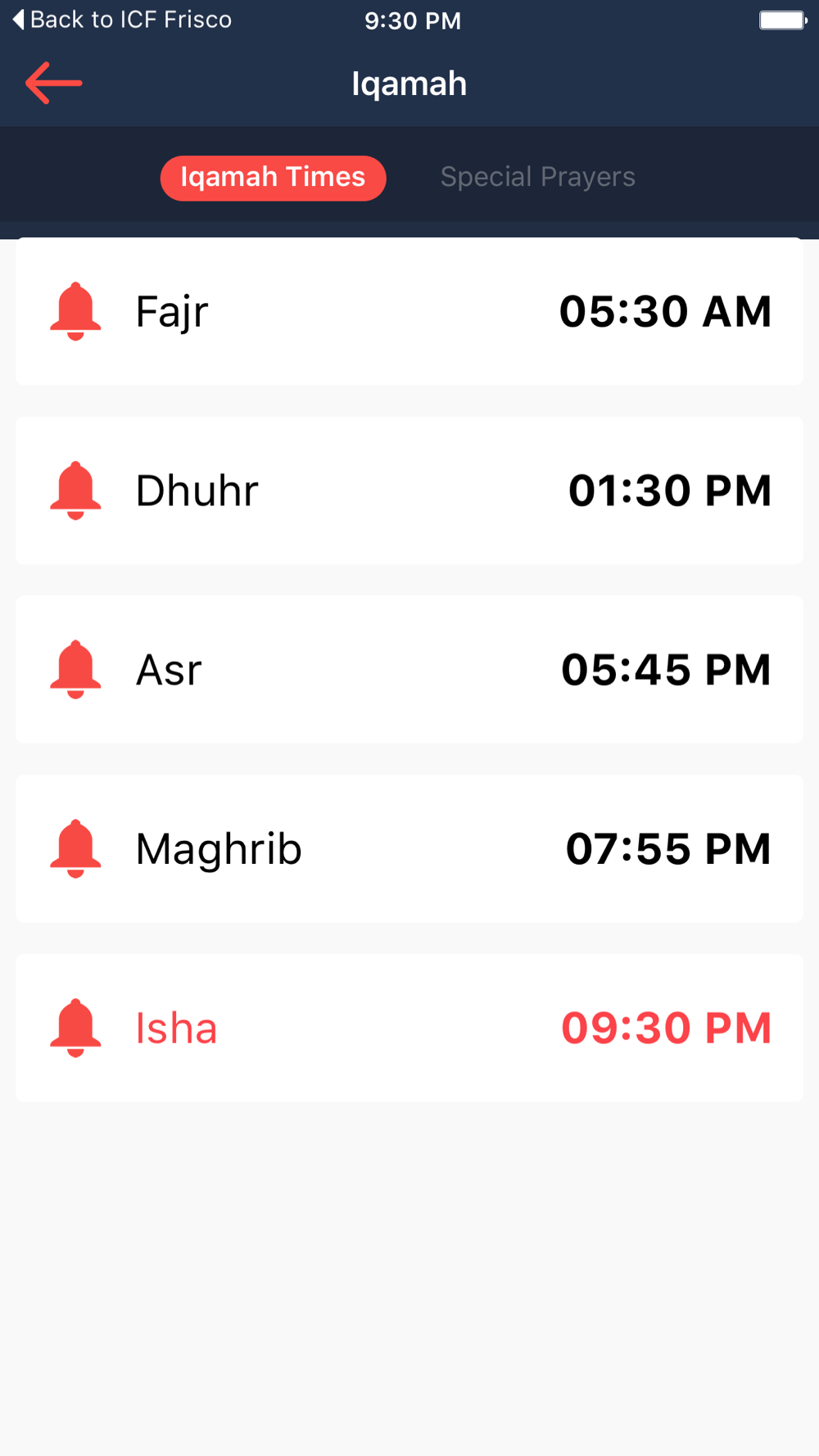819x1456 pixels.
Task: Toggle the Fajr alarm bell
Action: pos(75,311)
